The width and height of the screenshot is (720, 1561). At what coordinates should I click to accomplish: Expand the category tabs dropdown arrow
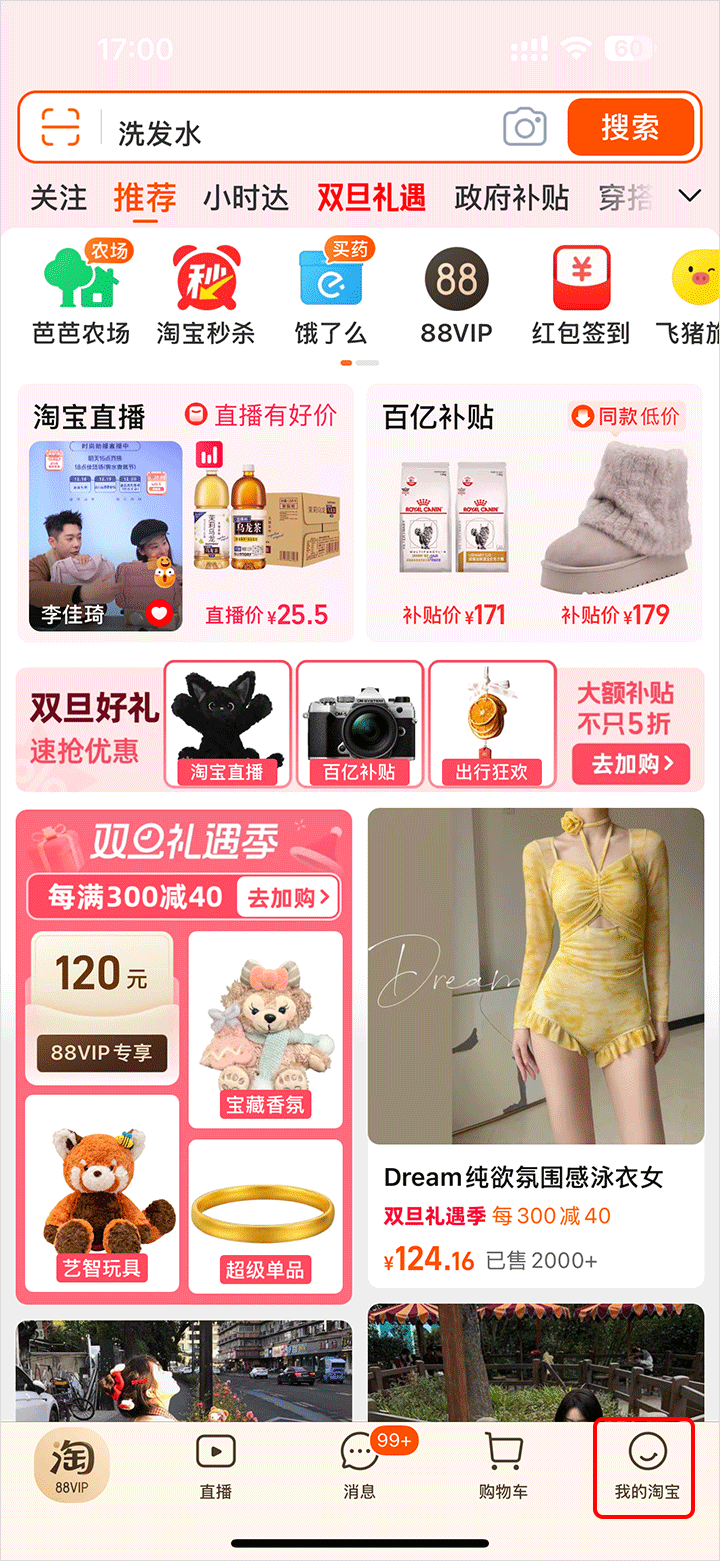tap(690, 196)
